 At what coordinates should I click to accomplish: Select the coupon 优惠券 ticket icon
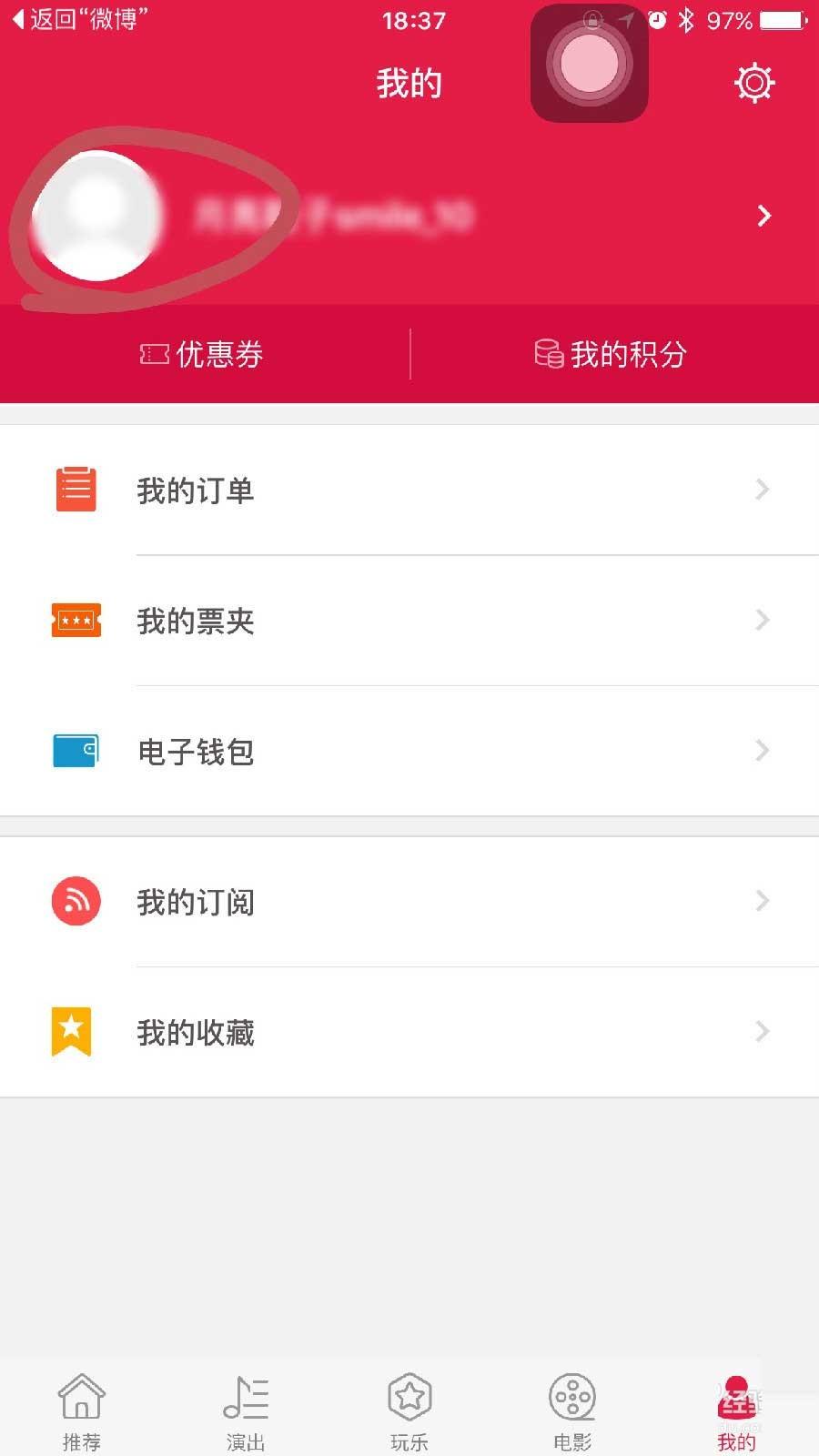[x=155, y=355]
